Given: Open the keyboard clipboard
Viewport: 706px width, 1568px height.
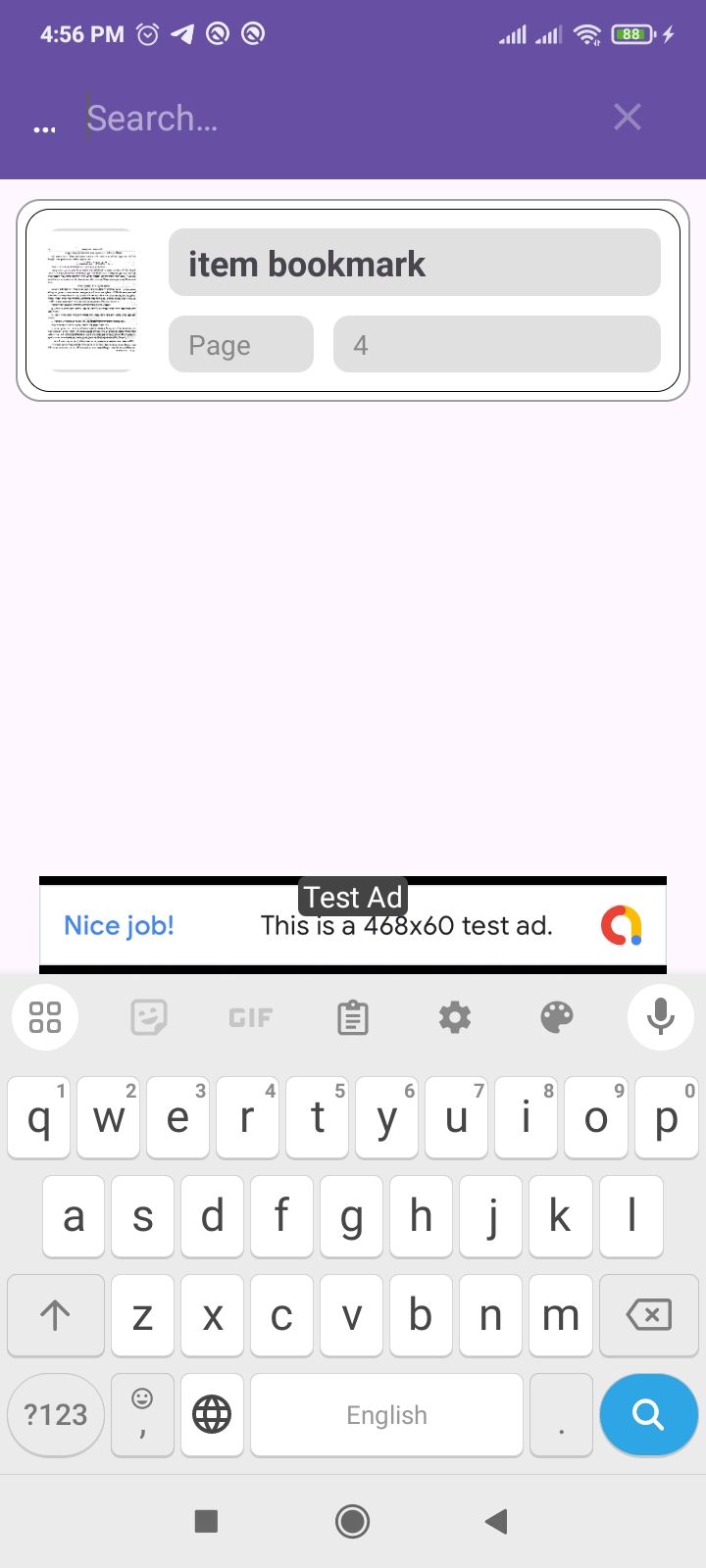Looking at the screenshot, I should pyautogui.click(x=353, y=1017).
